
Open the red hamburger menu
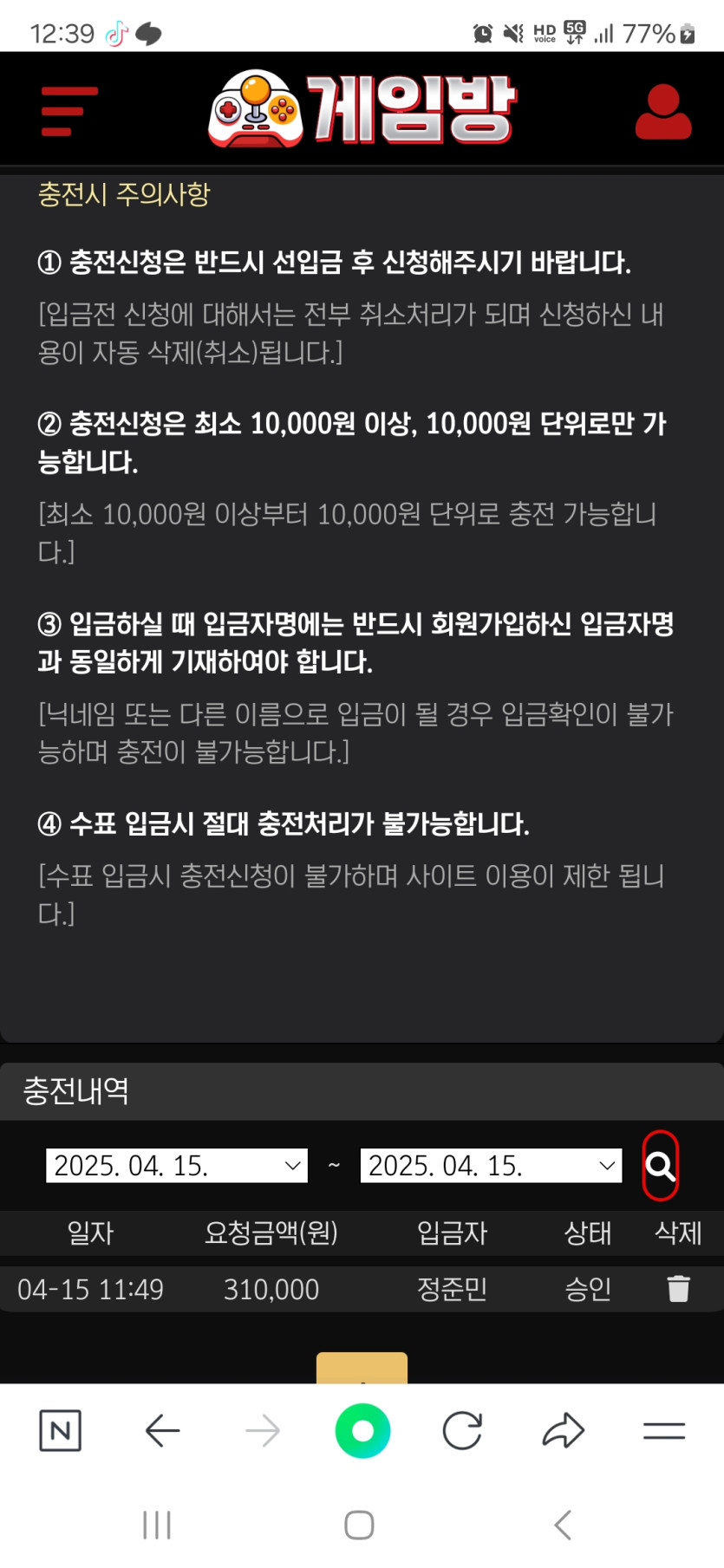point(69,111)
